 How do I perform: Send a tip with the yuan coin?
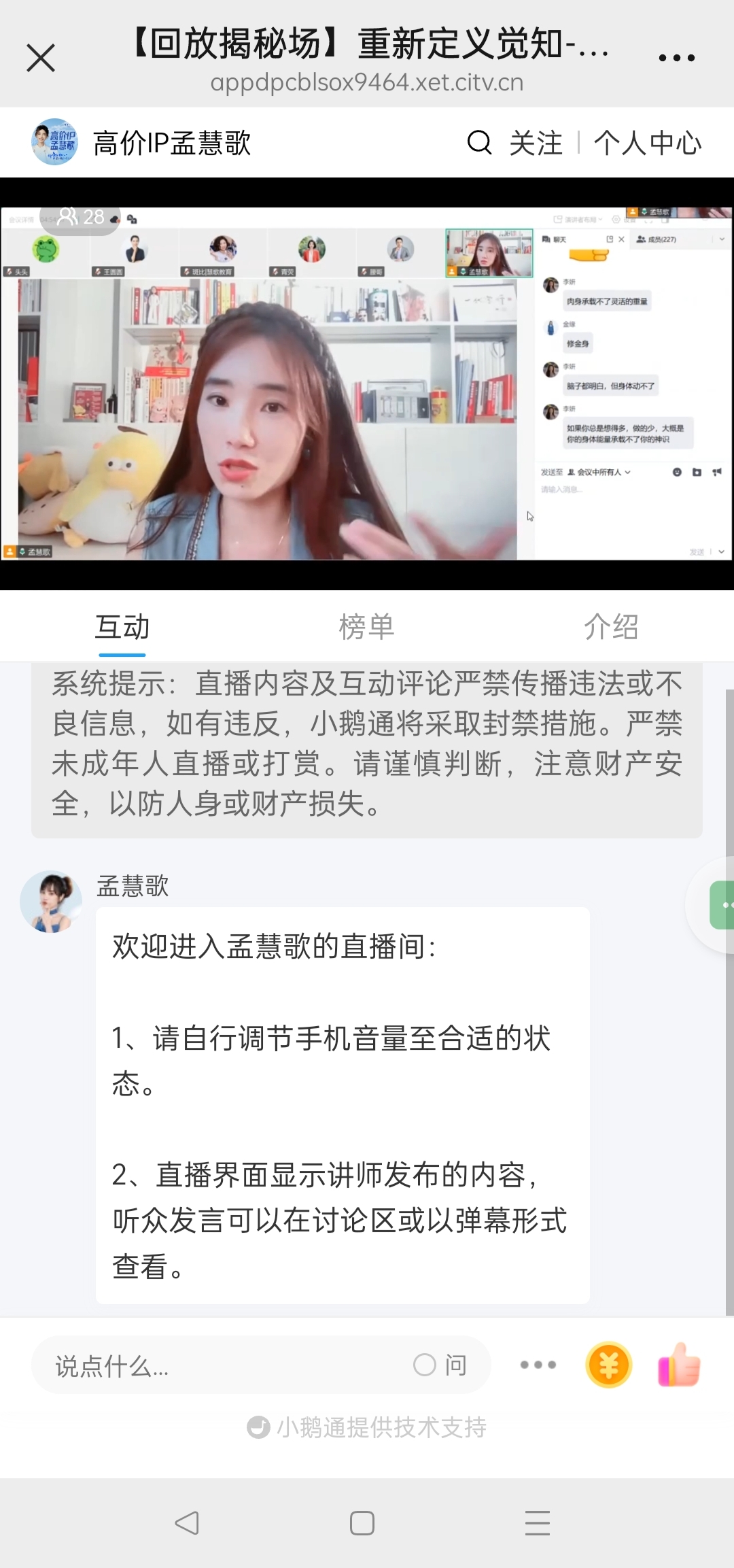click(609, 1365)
